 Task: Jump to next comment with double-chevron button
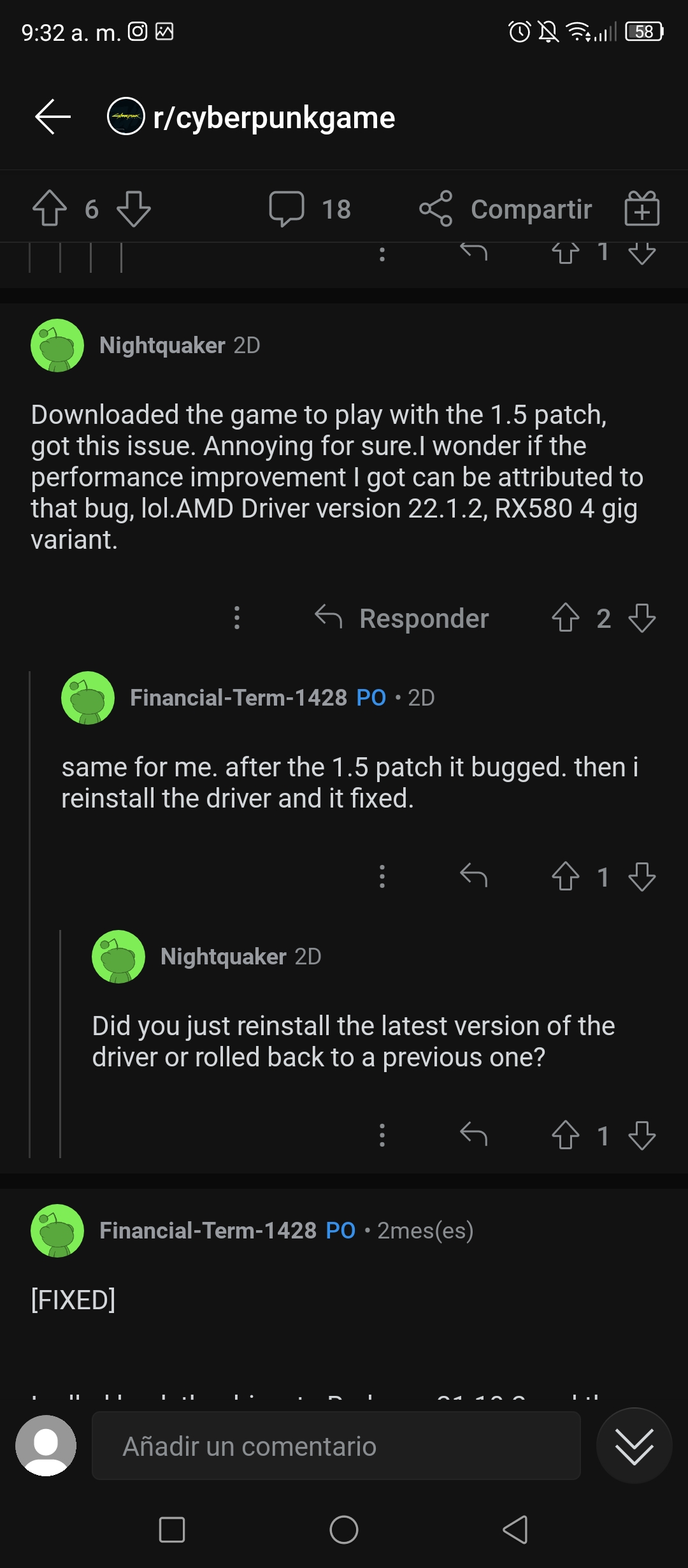(634, 1446)
